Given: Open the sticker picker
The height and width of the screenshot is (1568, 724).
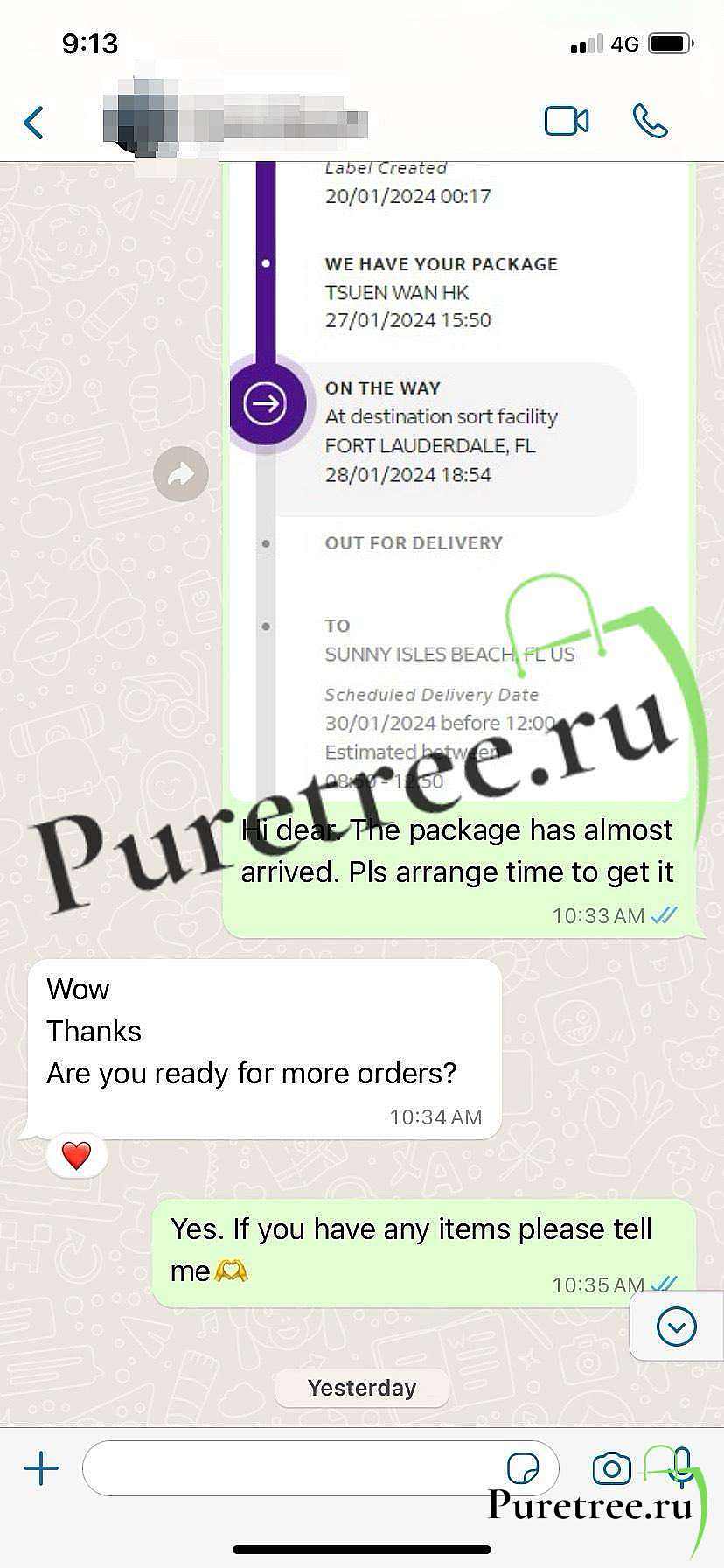Looking at the screenshot, I should [522, 1468].
